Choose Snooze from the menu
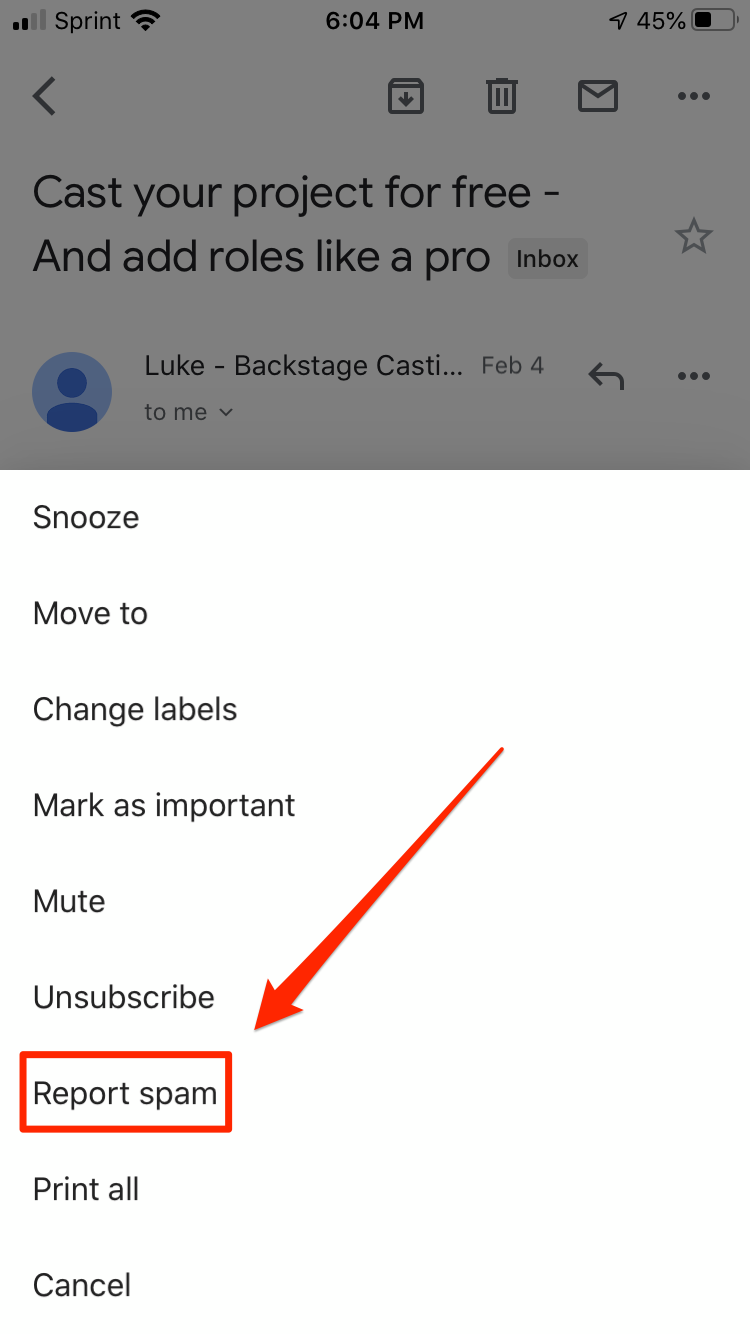This screenshot has width=750, height=1334. pos(86,517)
